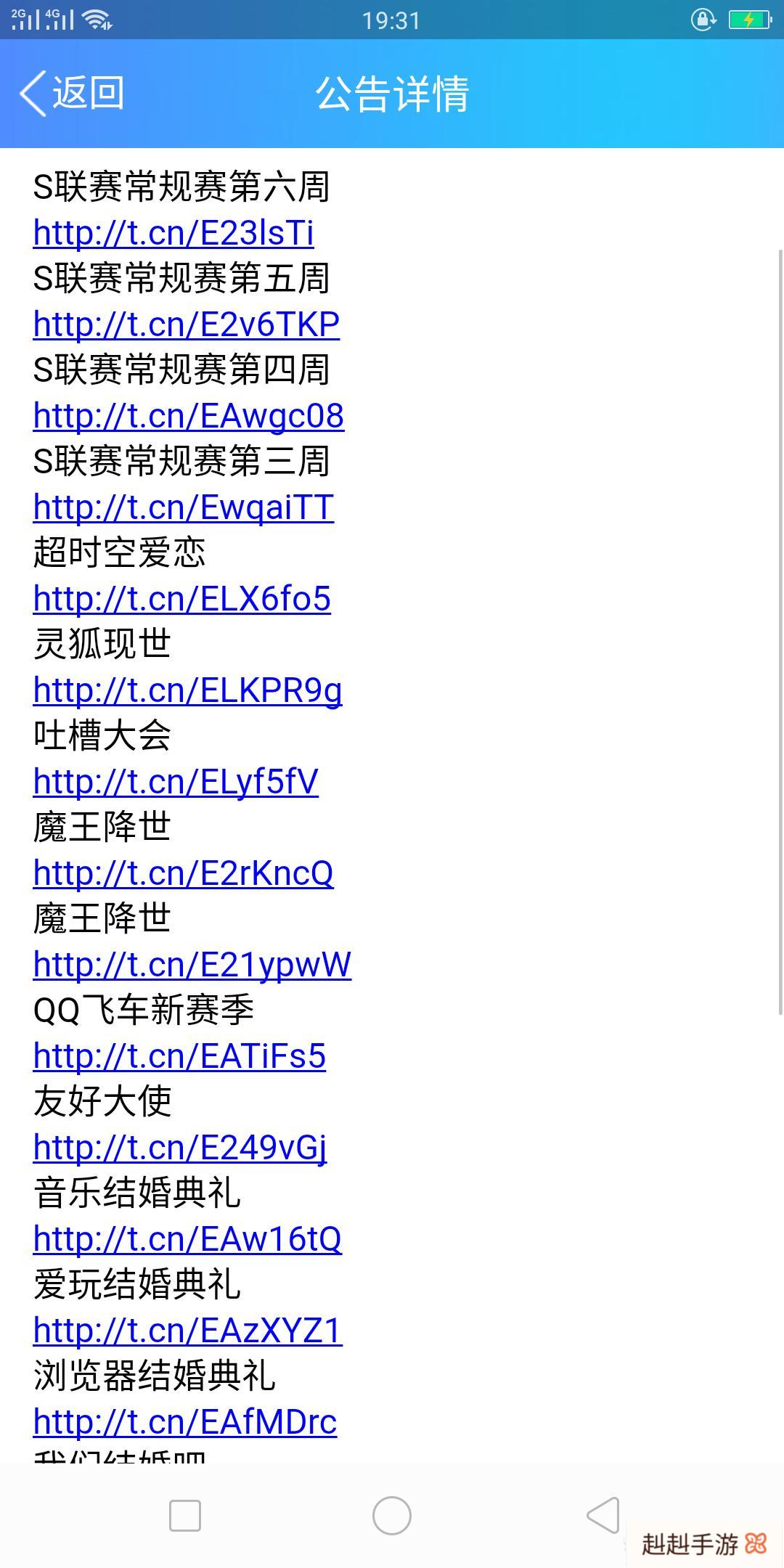This screenshot has width=784, height=1568.
Task: Open the QQ飞车新赛季 link http://t.cn/EATiFs5
Action: point(179,1056)
